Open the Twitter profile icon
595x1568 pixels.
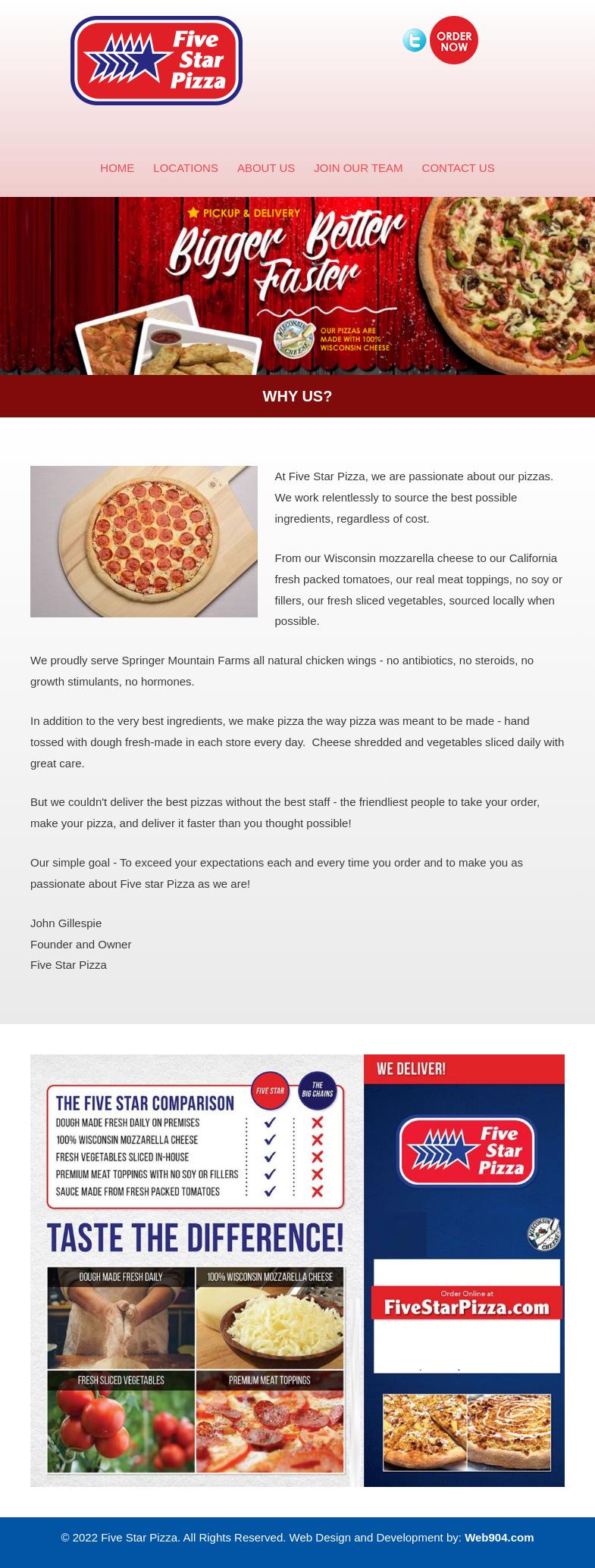pos(414,40)
